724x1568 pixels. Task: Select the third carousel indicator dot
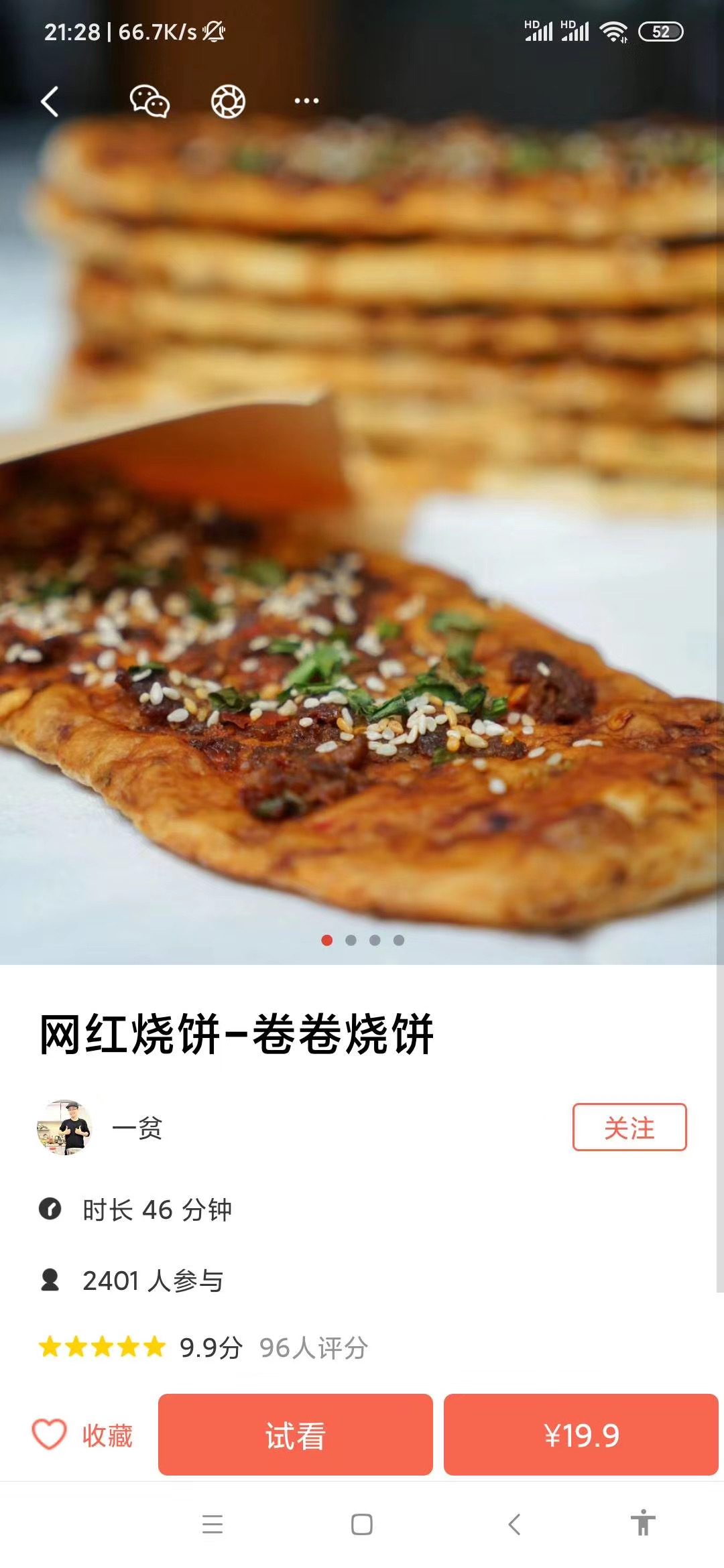pos(373,941)
